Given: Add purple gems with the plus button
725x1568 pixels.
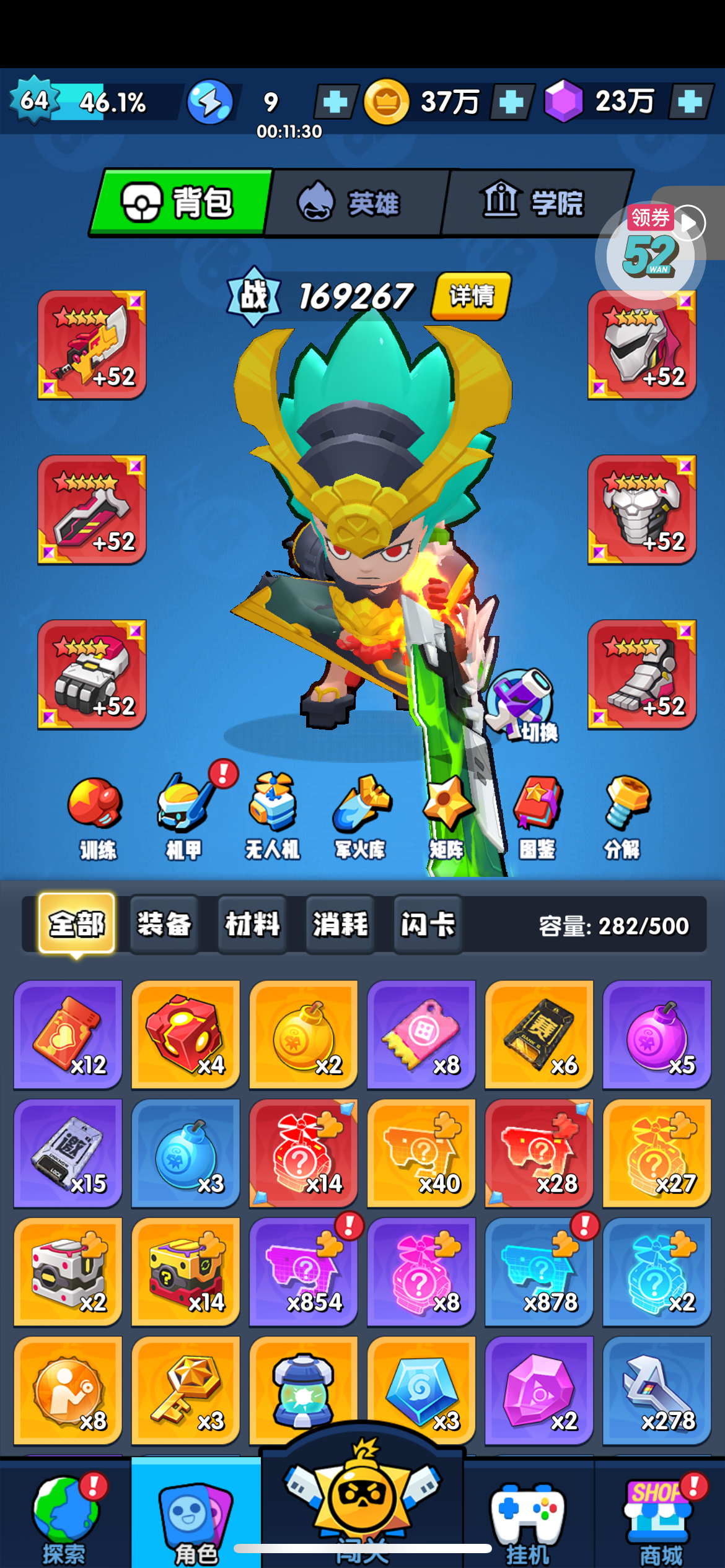Looking at the screenshot, I should click(690, 102).
